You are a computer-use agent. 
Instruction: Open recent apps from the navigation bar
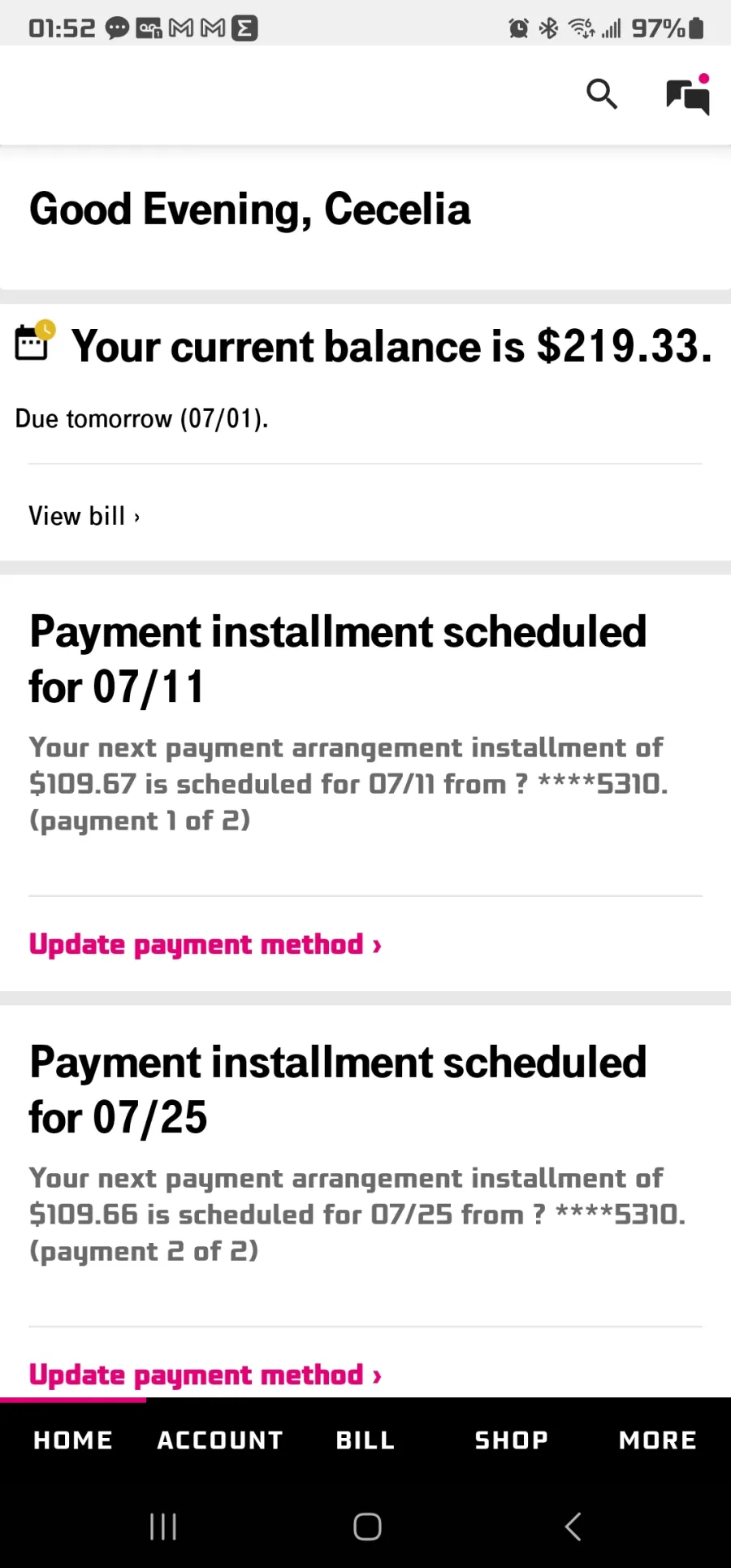(x=163, y=1527)
